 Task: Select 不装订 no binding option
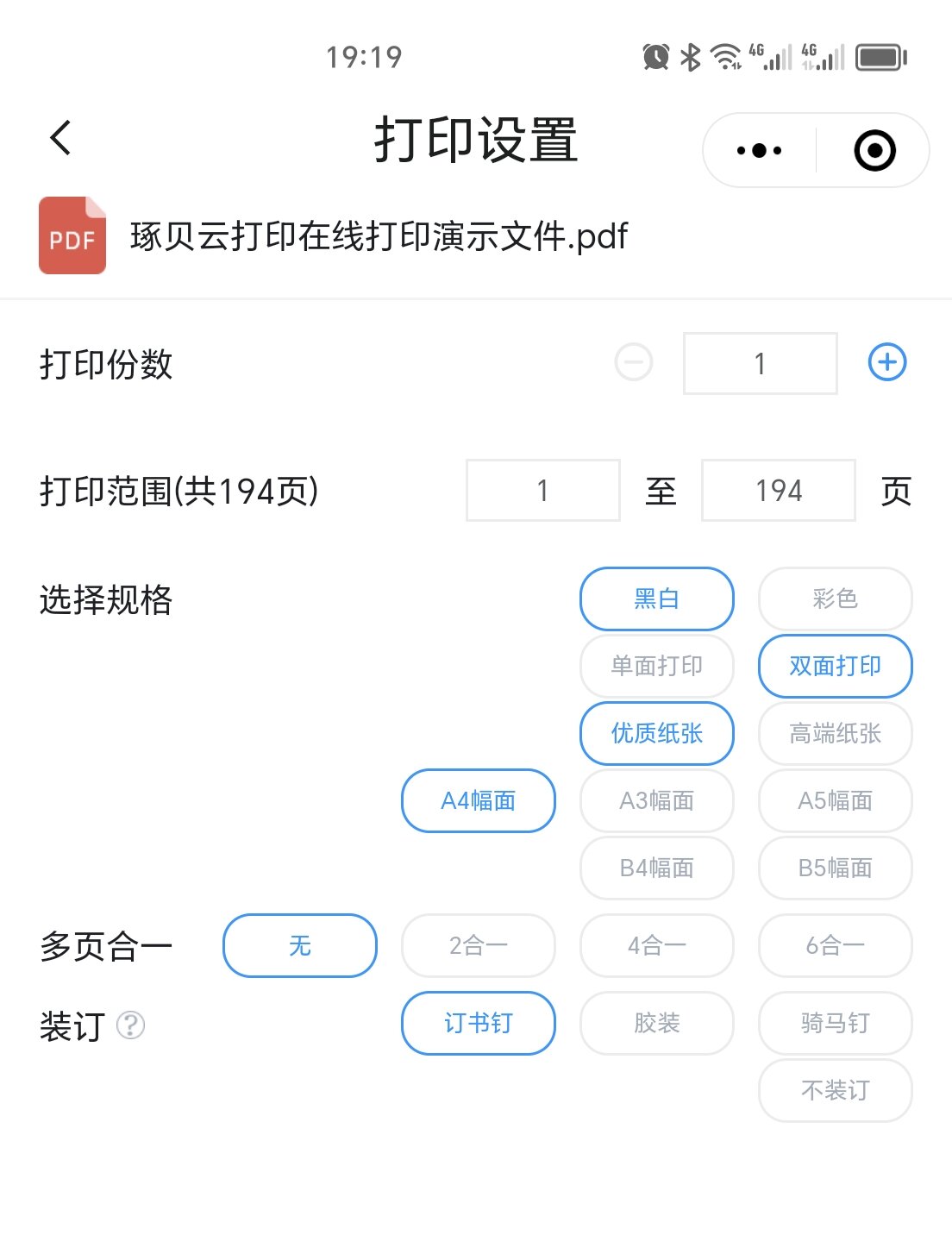[834, 1091]
